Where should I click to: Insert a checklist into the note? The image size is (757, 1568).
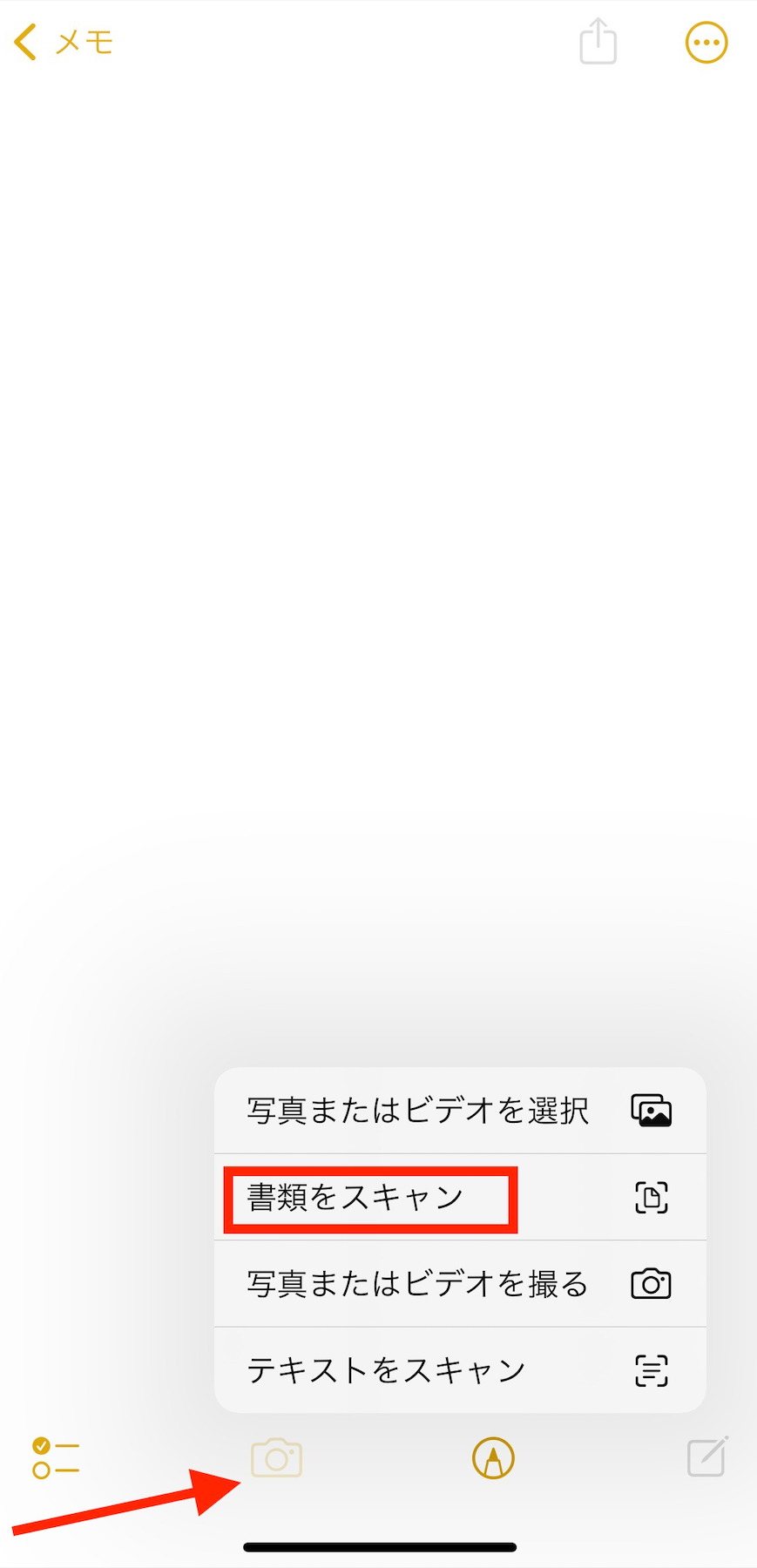pos(54,1458)
